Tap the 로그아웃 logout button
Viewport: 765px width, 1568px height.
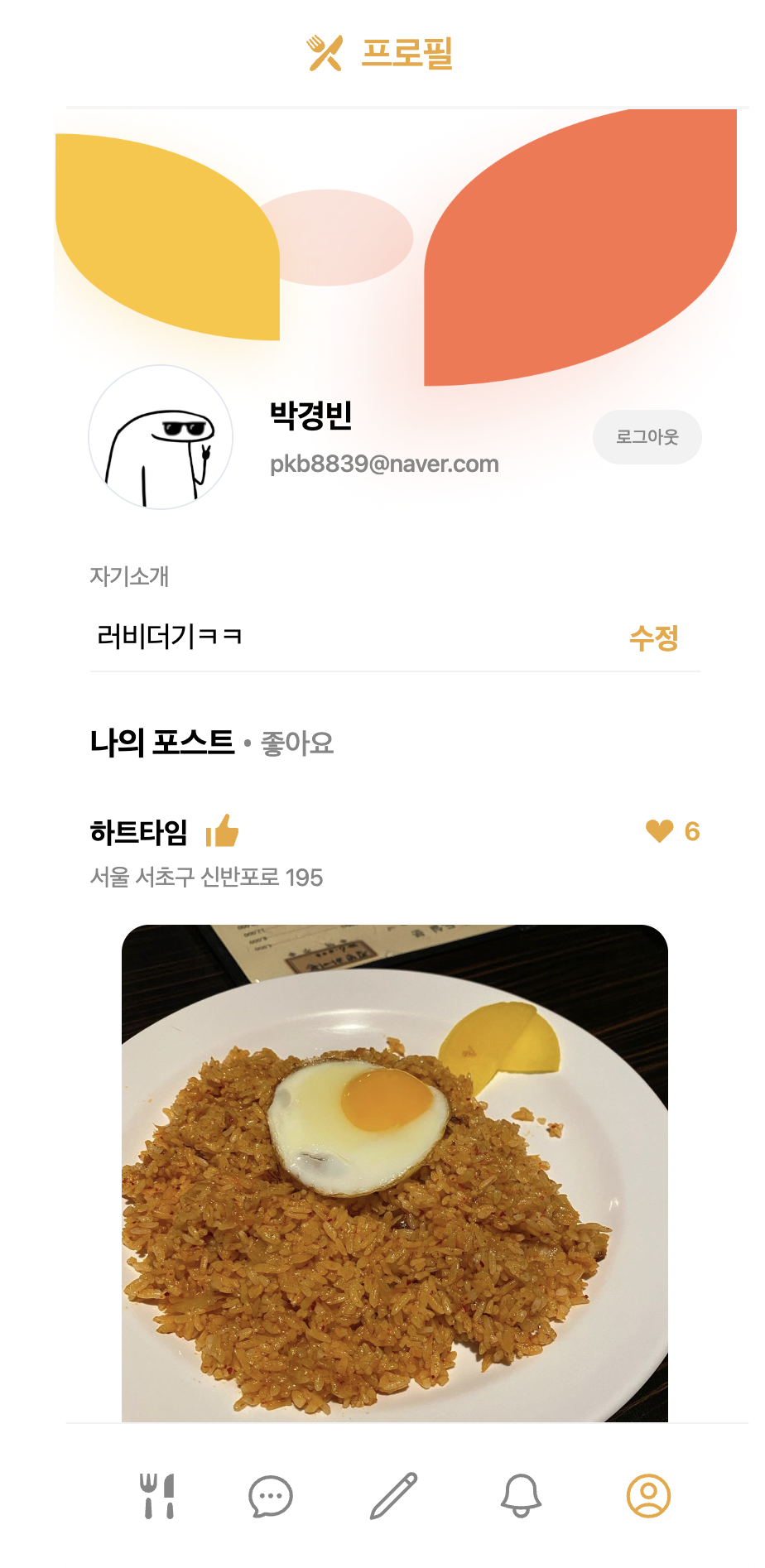pos(647,437)
